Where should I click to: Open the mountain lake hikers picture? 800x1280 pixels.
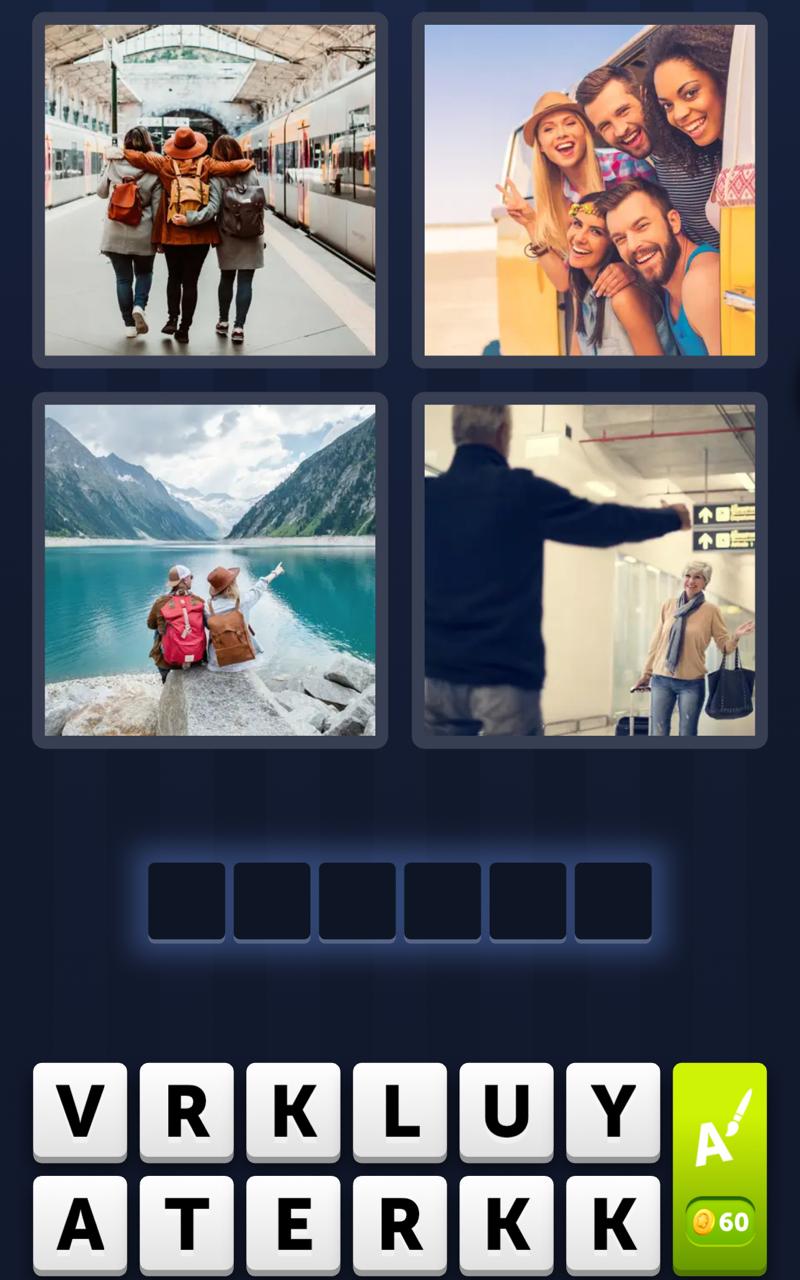[x=210, y=570]
